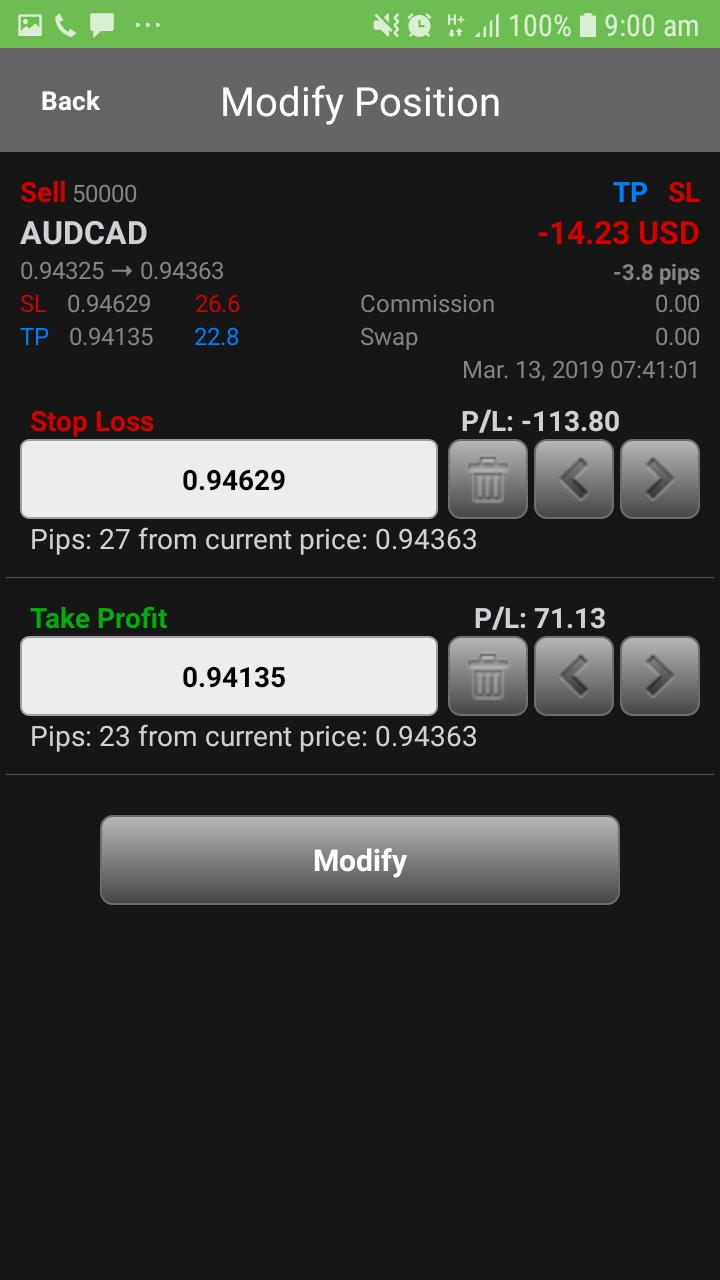This screenshot has height=1280, width=720.
Task: Edit the Take Profit price field
Action: click(229, 677)
